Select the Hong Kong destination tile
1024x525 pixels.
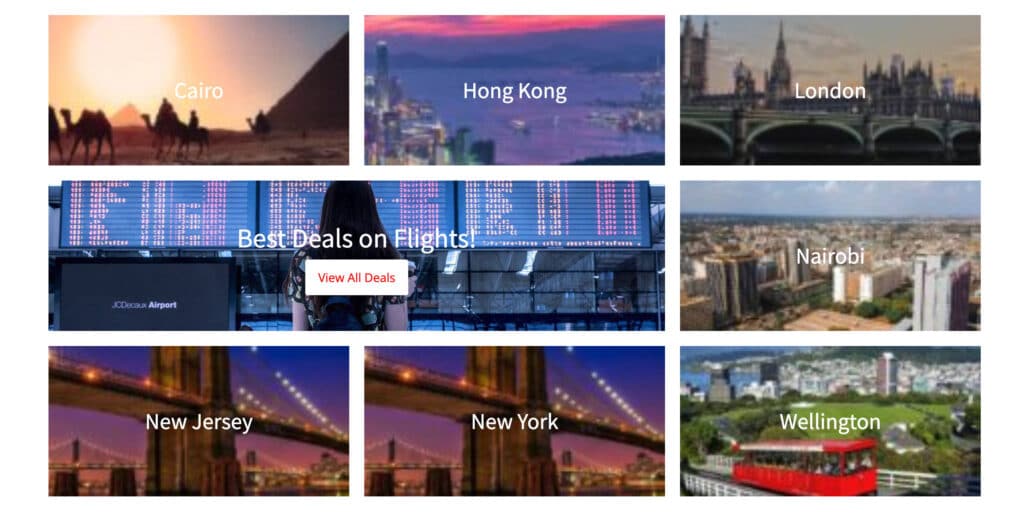(514, 90)
